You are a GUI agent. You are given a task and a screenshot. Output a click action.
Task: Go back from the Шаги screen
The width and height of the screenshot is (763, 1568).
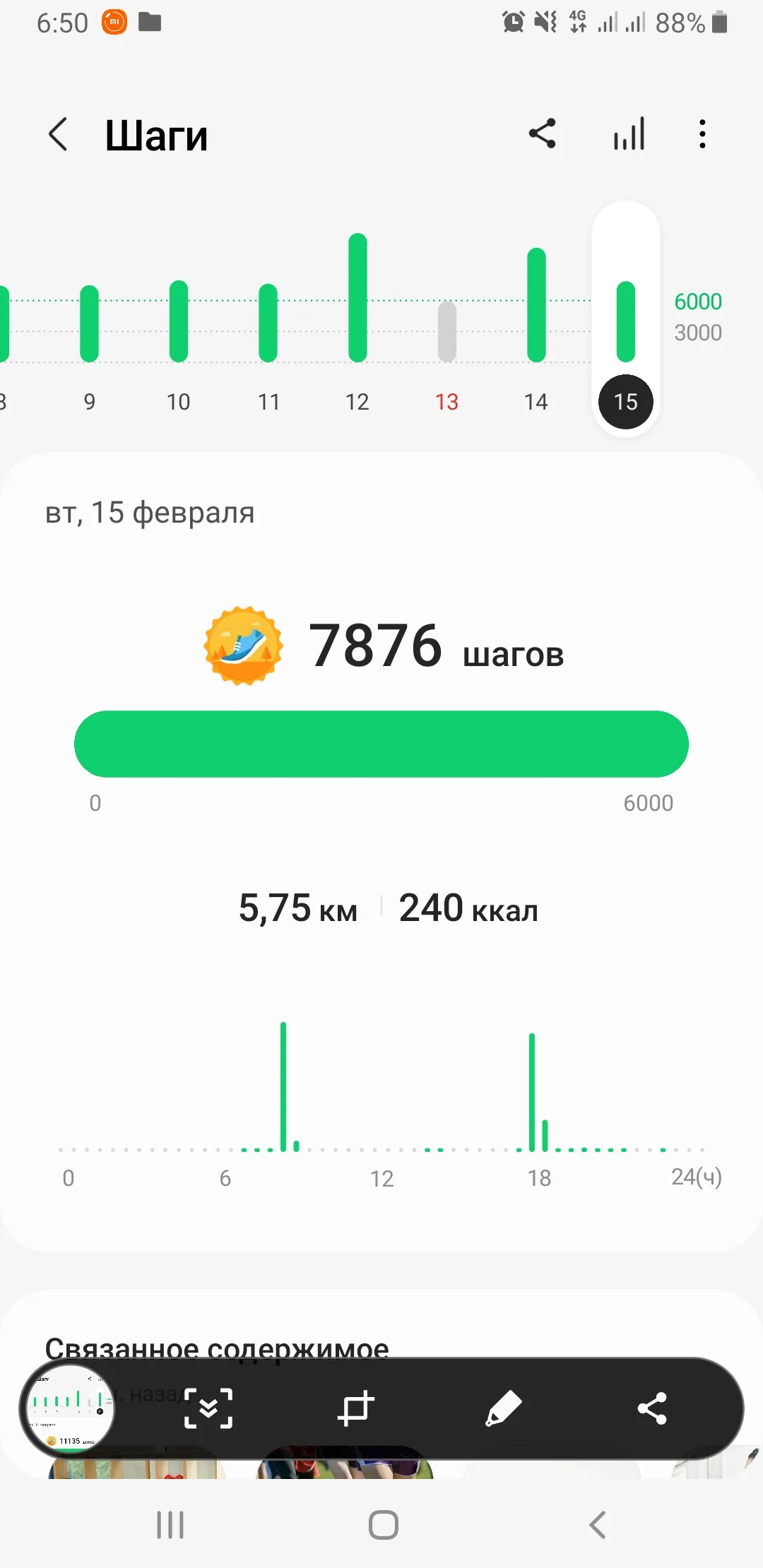[58, 134]
